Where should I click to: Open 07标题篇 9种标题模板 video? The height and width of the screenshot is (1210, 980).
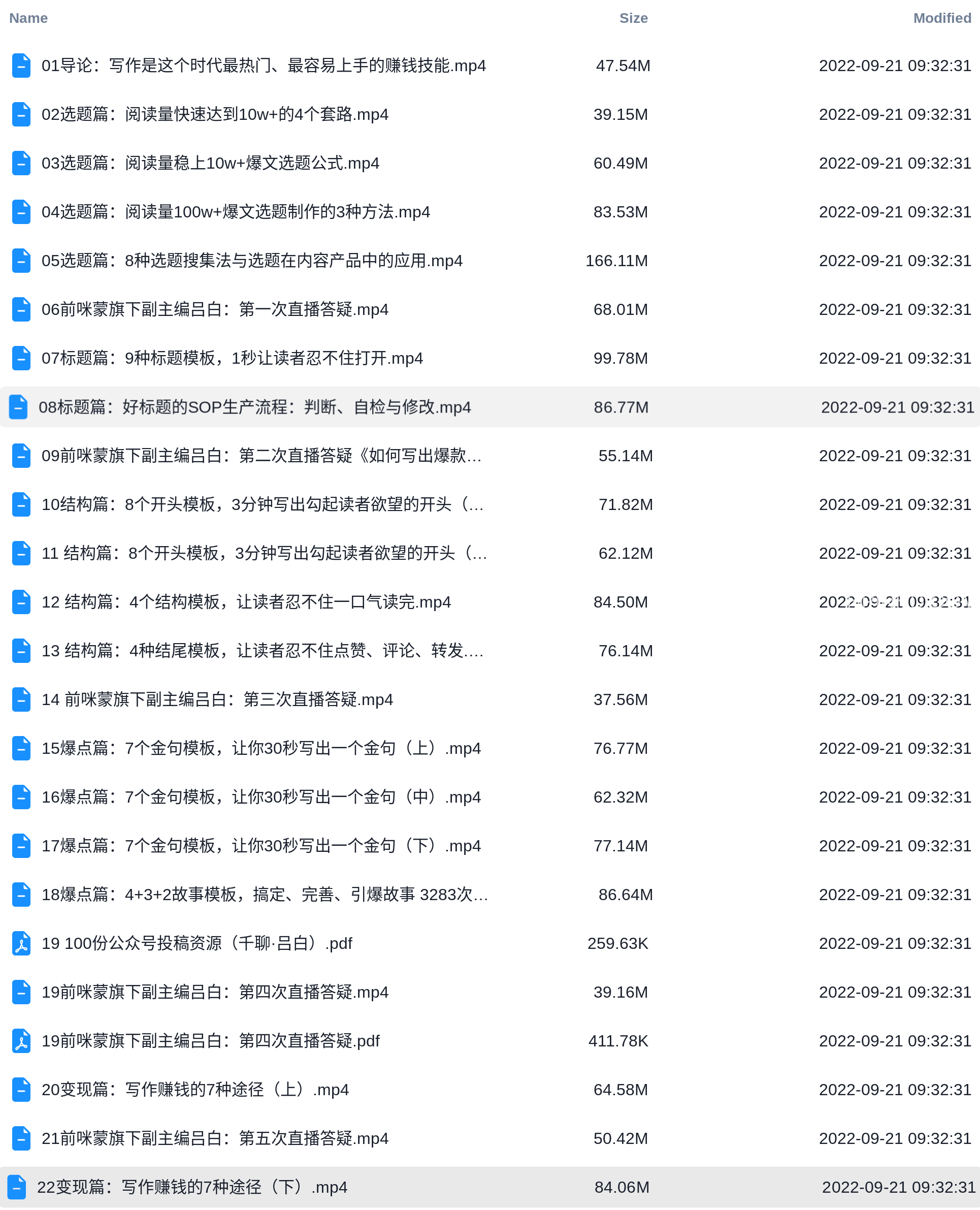click(x=232, y=358)
